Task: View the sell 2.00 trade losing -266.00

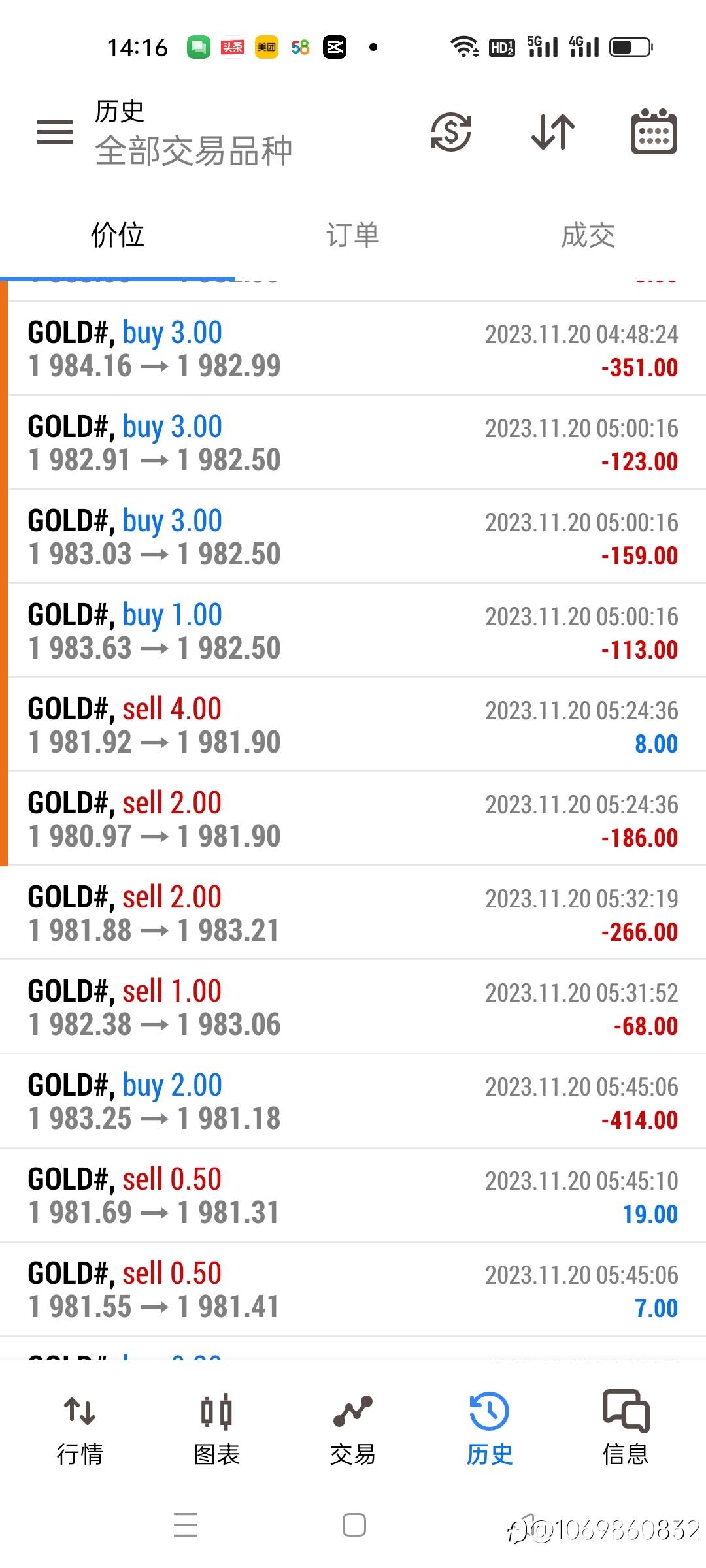Action: pyautogui.click(x=353, y=913)
